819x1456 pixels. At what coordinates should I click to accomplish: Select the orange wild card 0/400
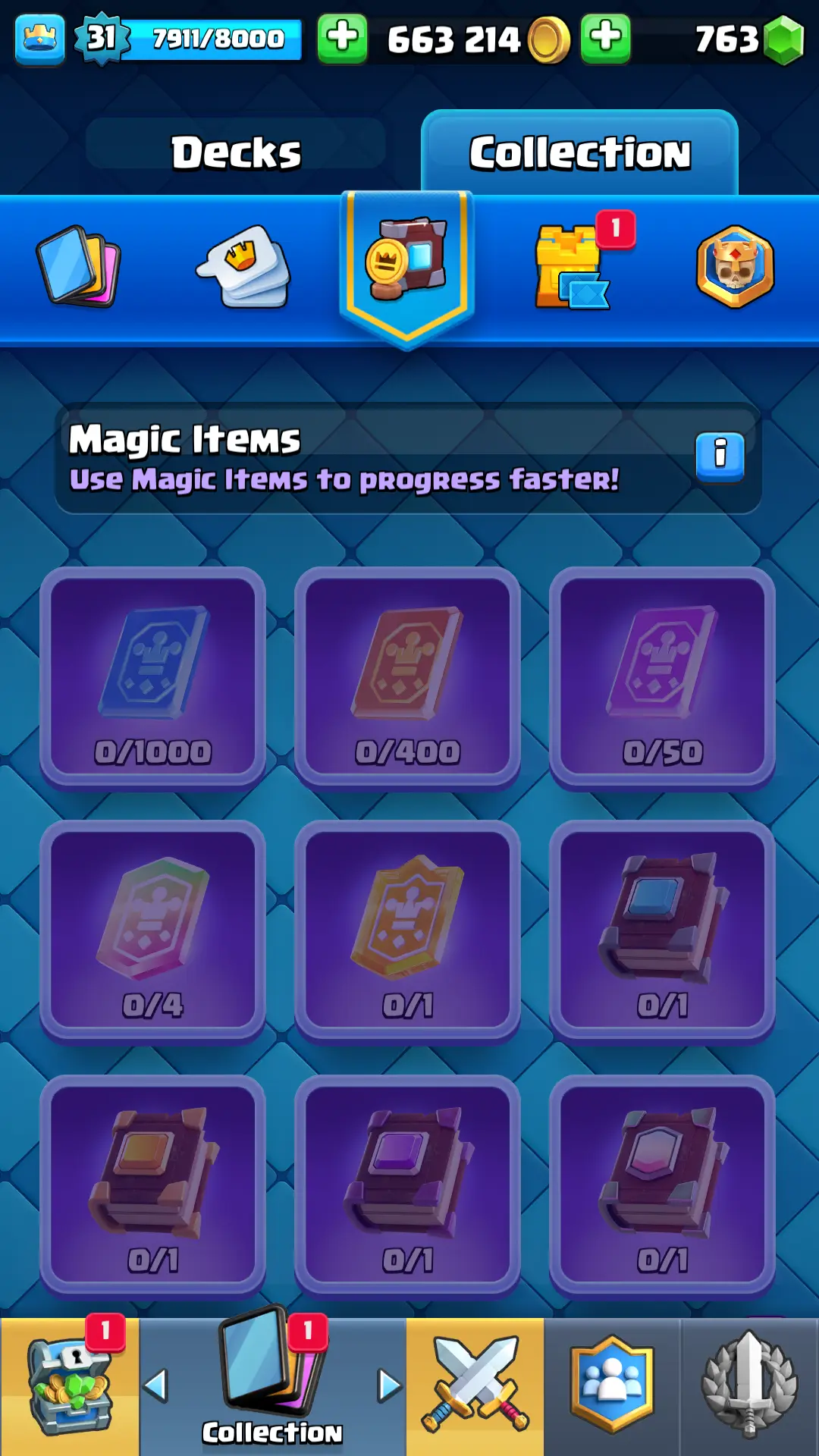[x=407, y=677]
